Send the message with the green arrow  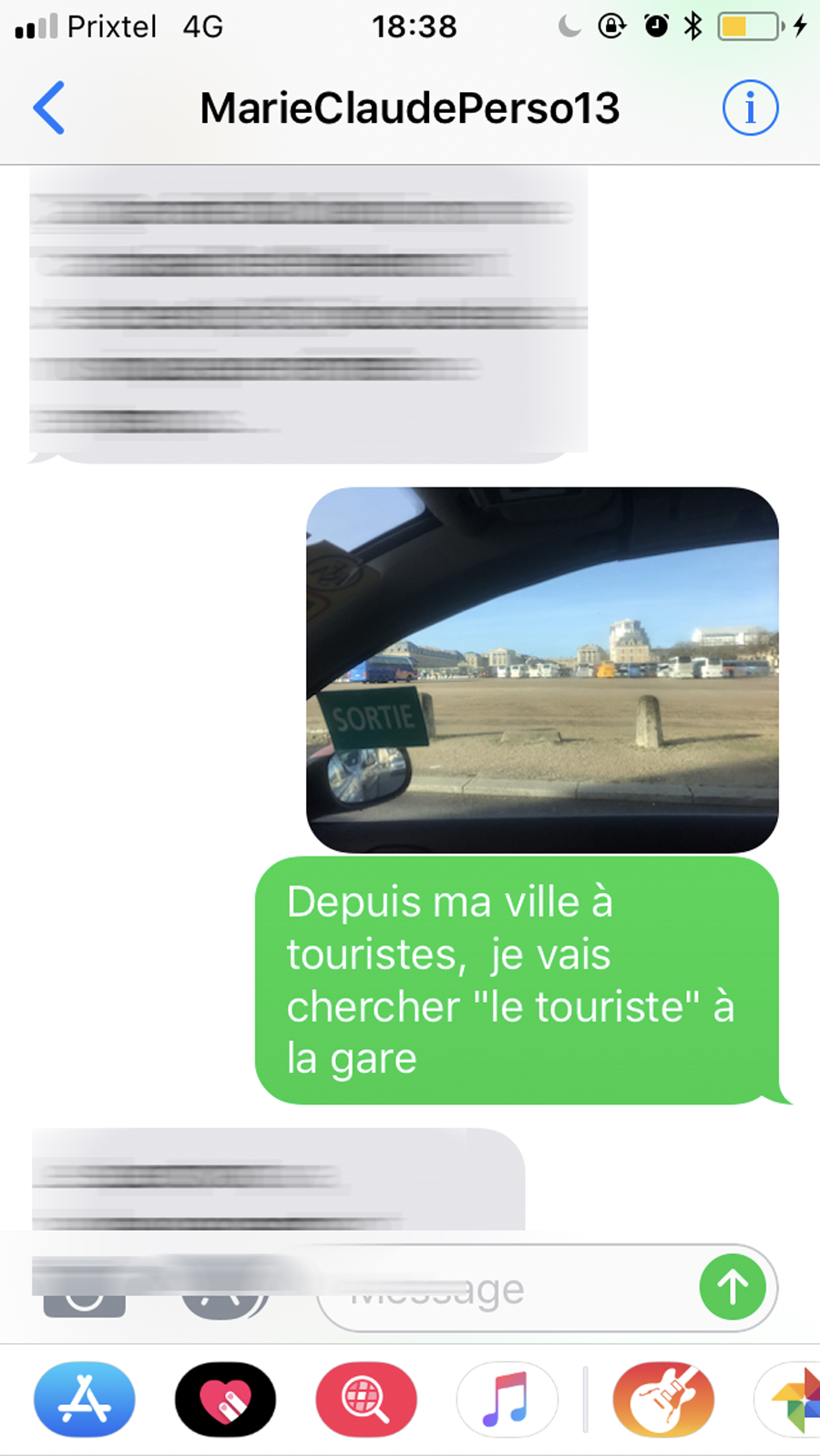click(733, 1287)
